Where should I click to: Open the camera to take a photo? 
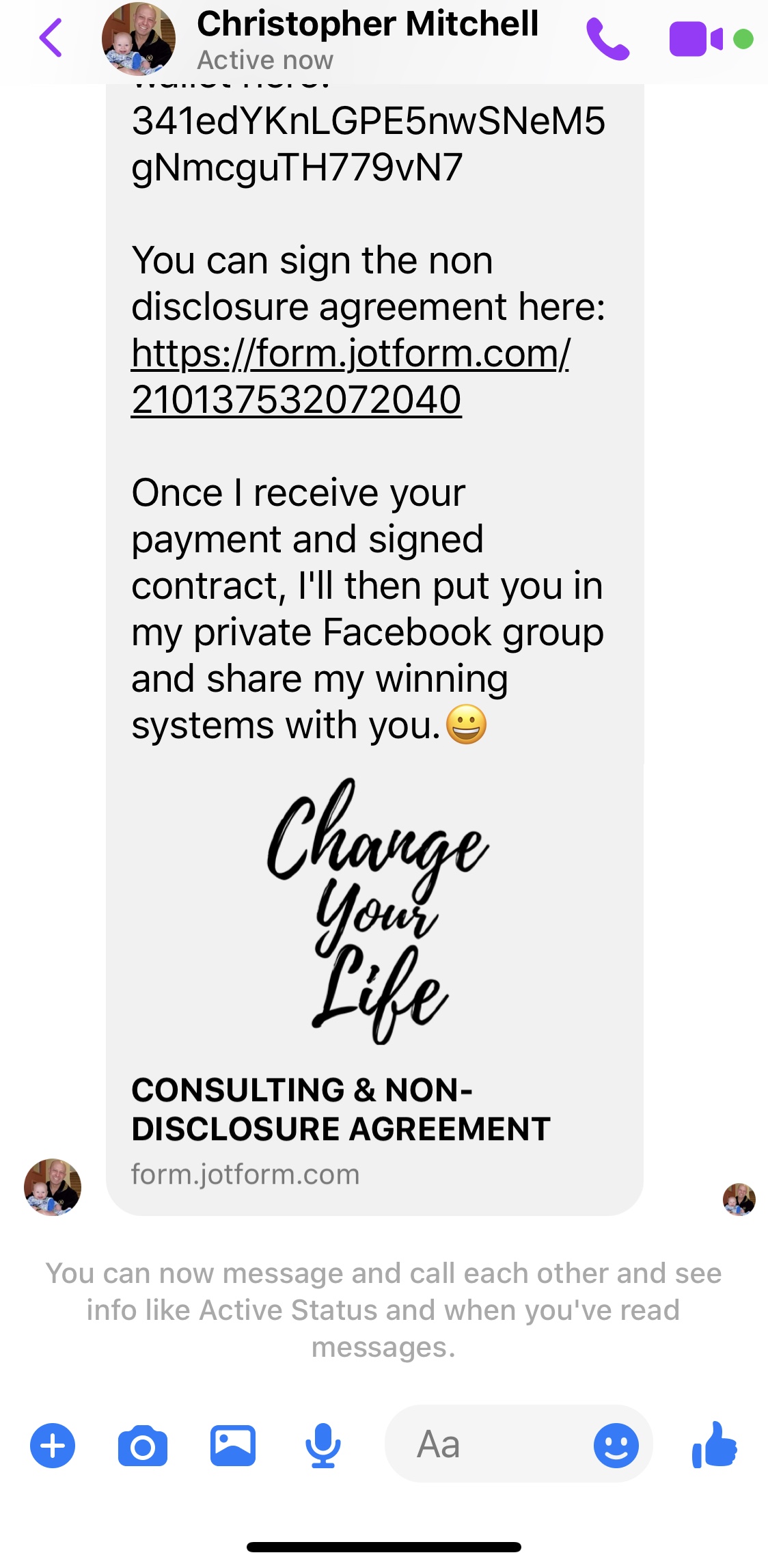point(142,1445)
